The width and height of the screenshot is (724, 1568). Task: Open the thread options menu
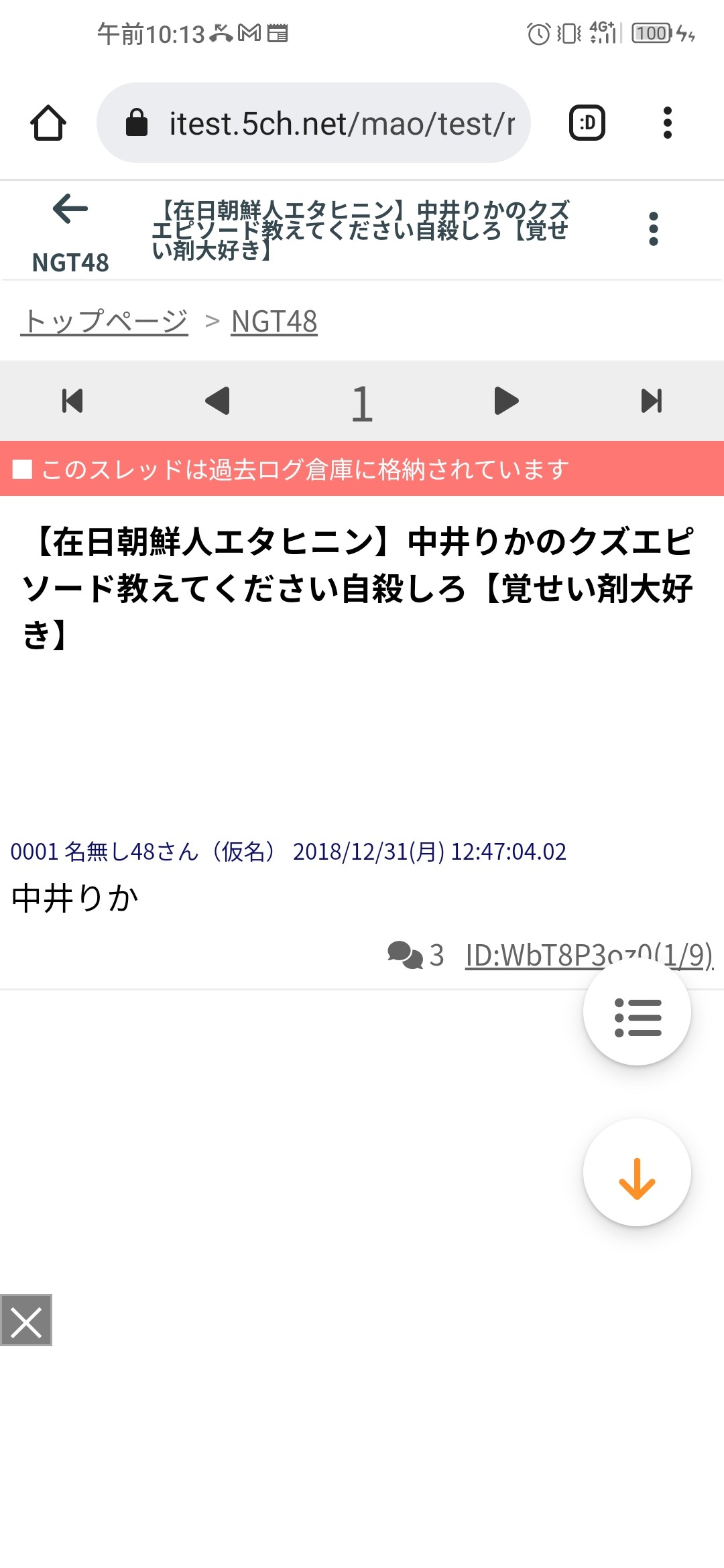654,229
